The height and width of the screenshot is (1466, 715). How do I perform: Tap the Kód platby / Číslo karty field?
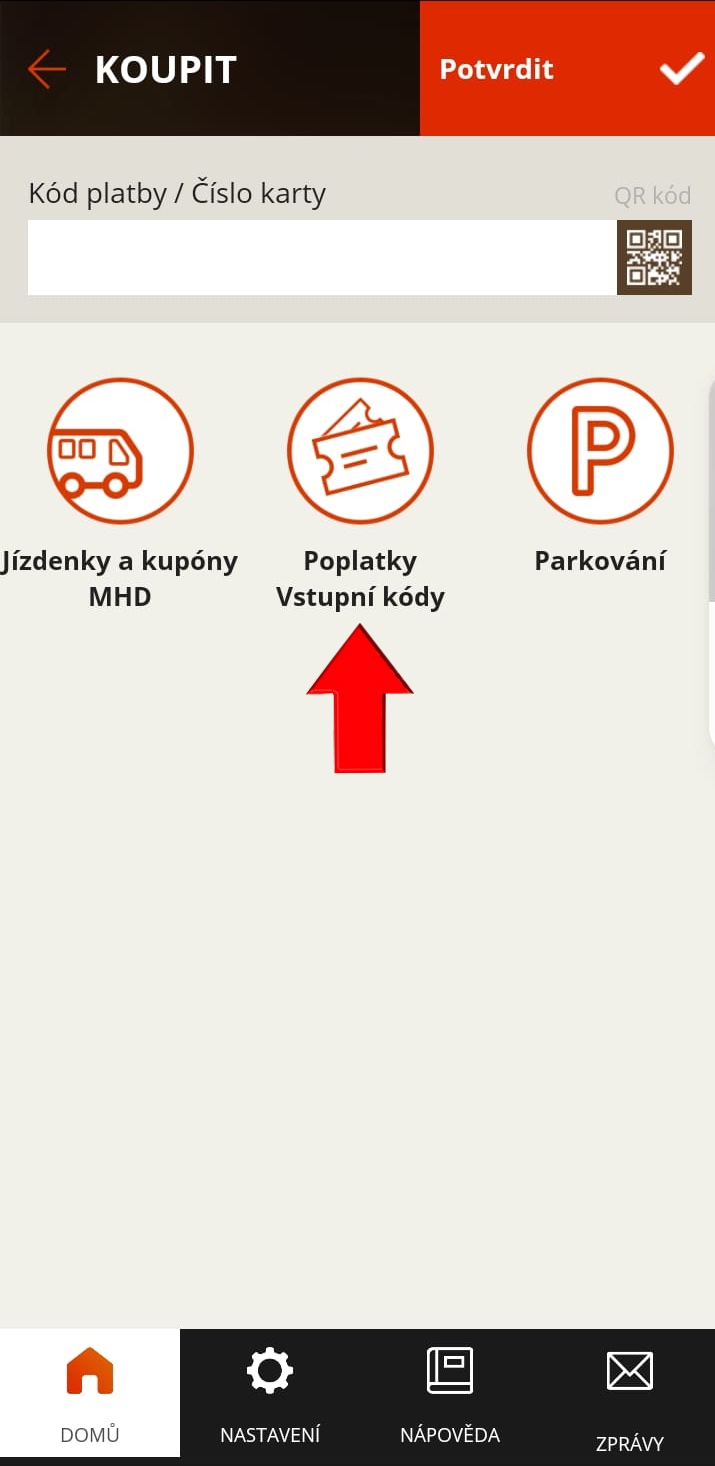[x=322, y=258]
